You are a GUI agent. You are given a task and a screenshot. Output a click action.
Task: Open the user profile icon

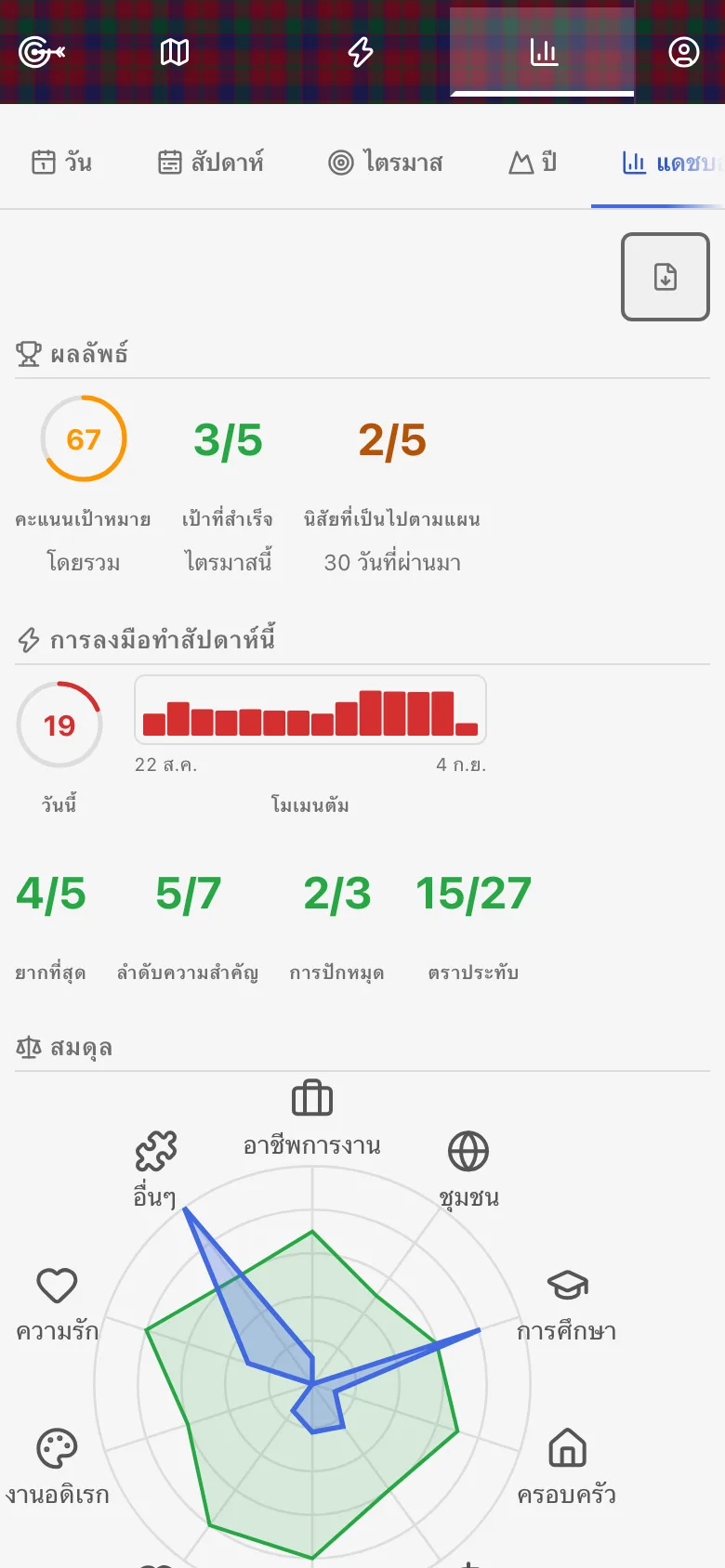[684, 52]
